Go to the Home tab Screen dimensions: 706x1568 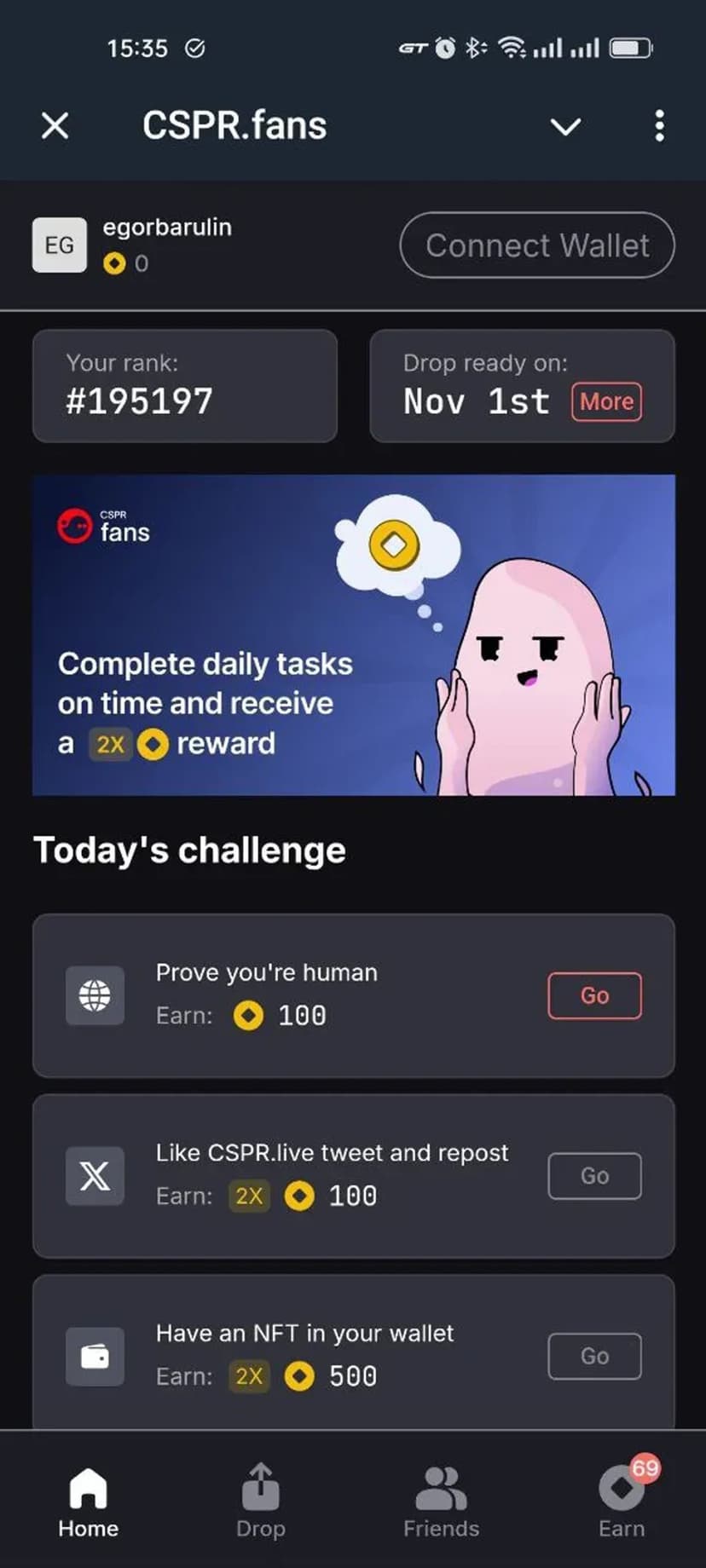(88, 1501)
